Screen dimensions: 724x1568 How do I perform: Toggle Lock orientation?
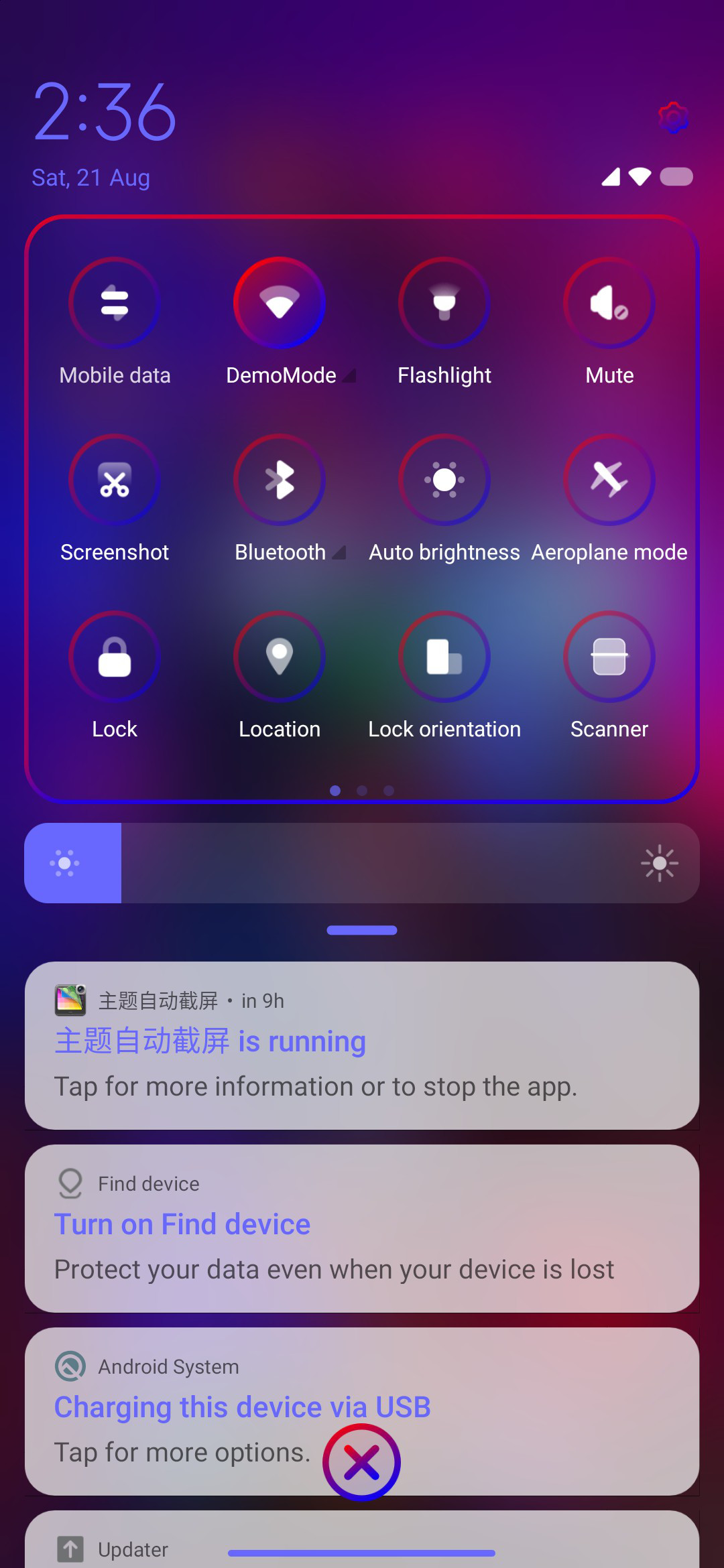click(444, 657)
